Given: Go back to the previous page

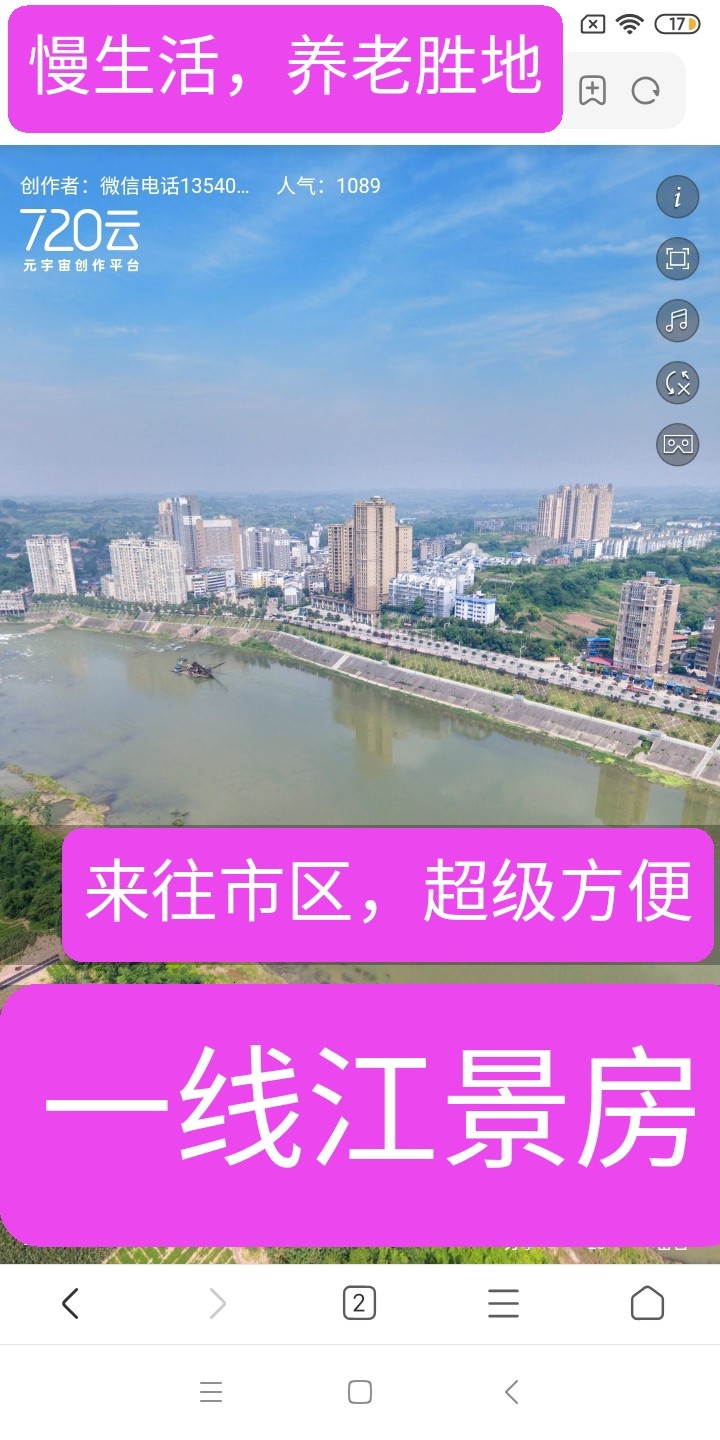Looking at the screenshot, I should [70, 1303].
